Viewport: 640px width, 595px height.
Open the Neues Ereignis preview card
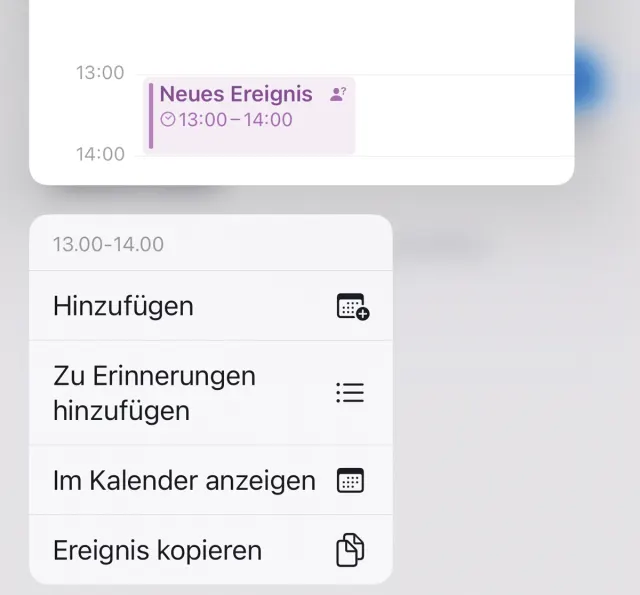[x=250, y=116]
